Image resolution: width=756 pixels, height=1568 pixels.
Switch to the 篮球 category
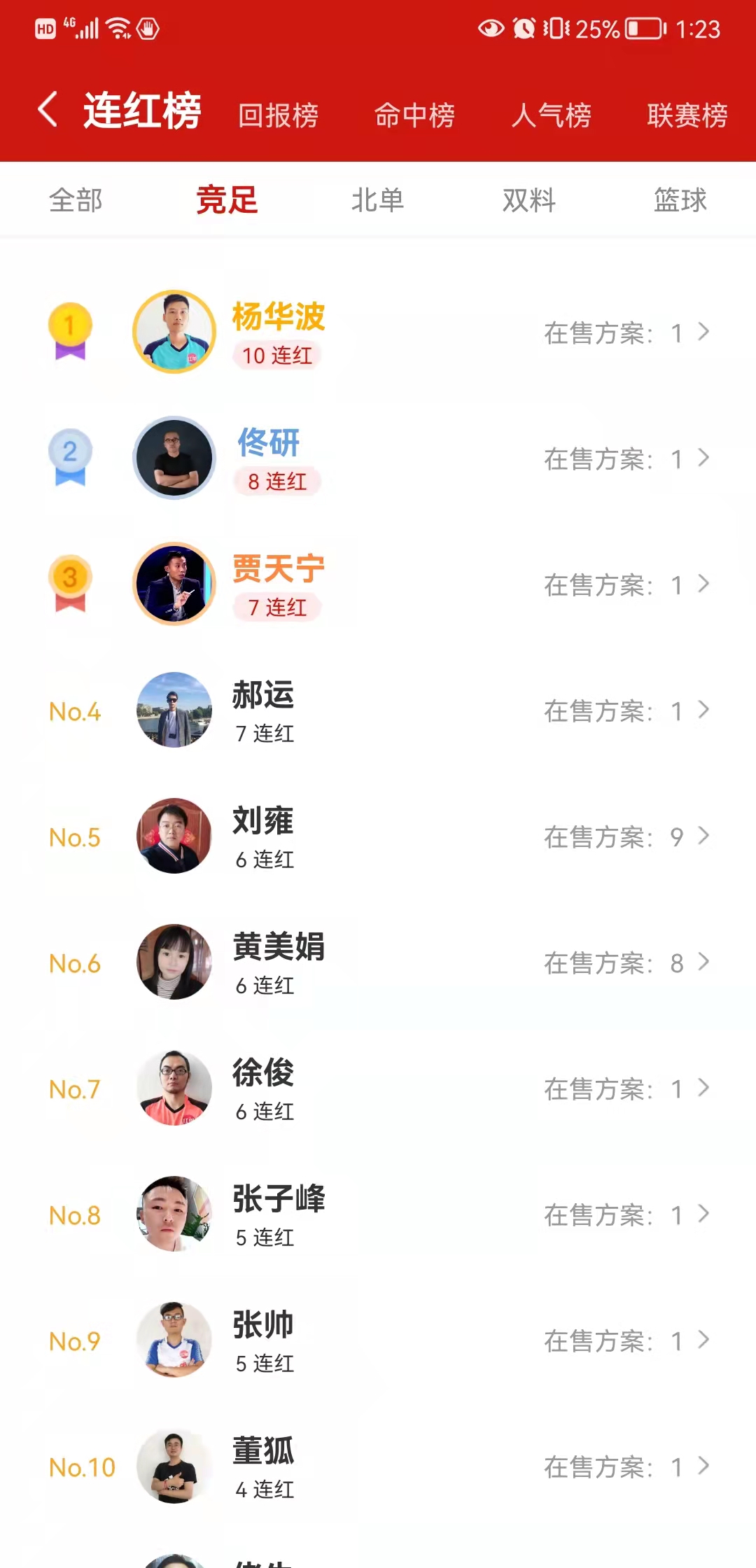tap(680, 200)
